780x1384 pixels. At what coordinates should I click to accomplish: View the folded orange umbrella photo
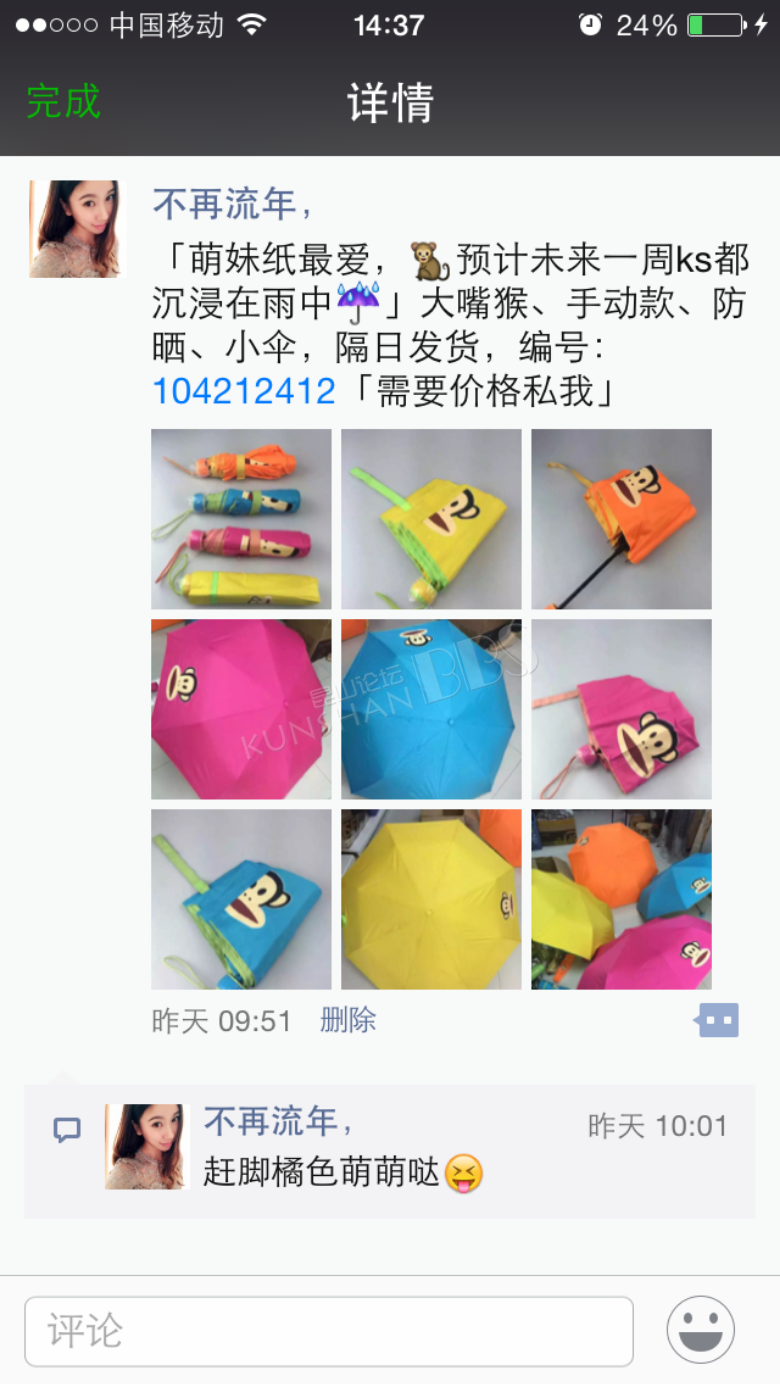pos(621,519)
